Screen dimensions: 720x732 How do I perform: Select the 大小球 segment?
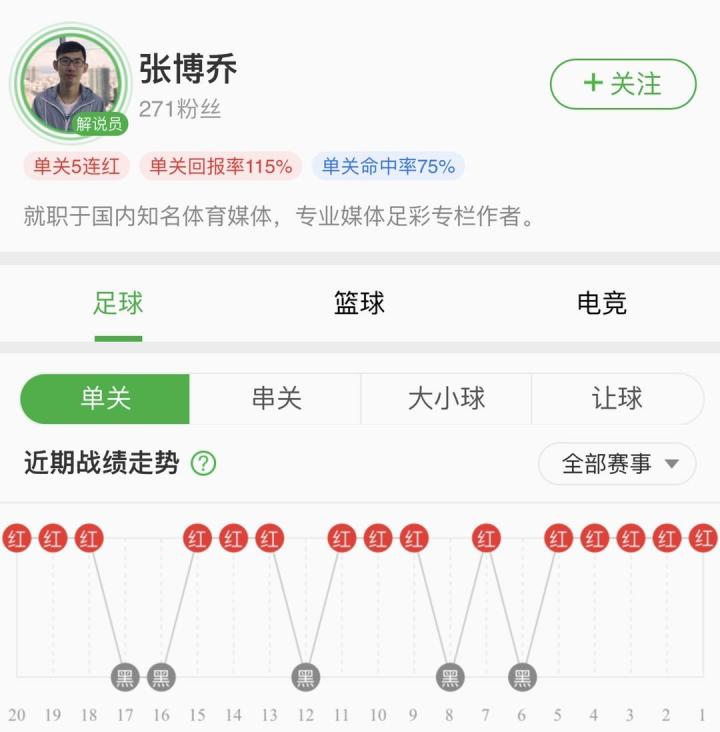(446, 399)
